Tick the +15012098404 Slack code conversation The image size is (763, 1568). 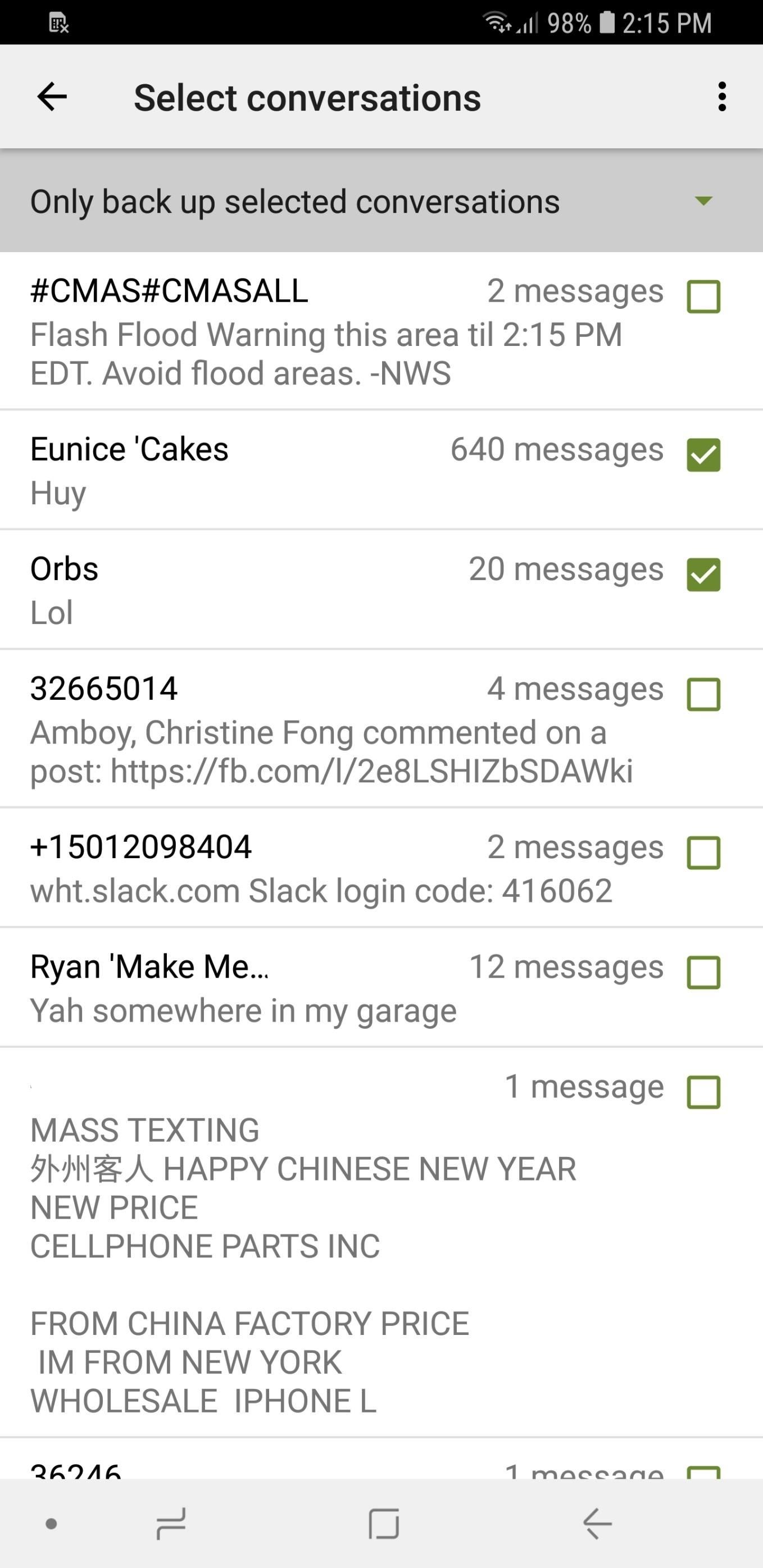pos(703,853)
